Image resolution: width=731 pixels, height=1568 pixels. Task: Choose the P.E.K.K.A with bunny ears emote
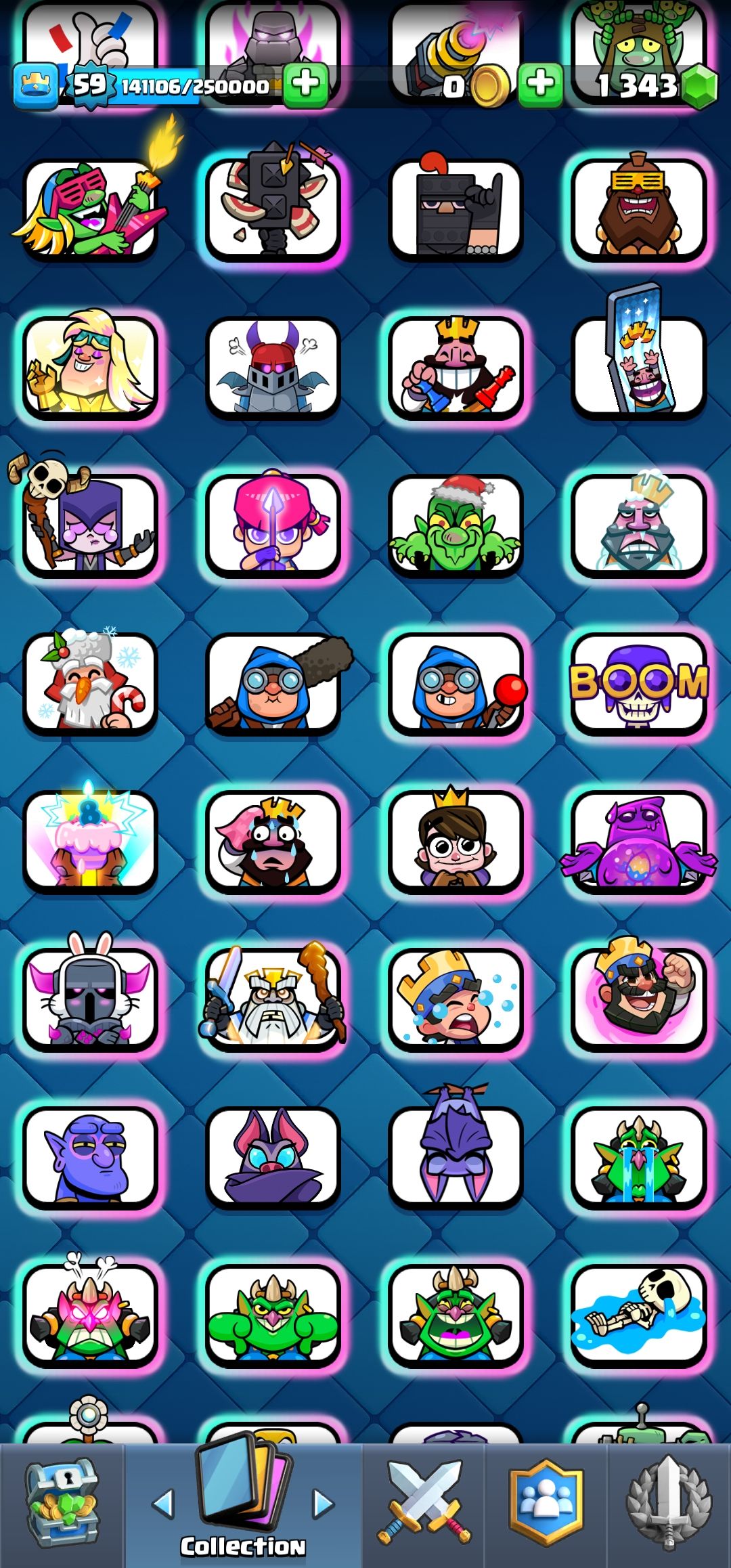[90, 999]
